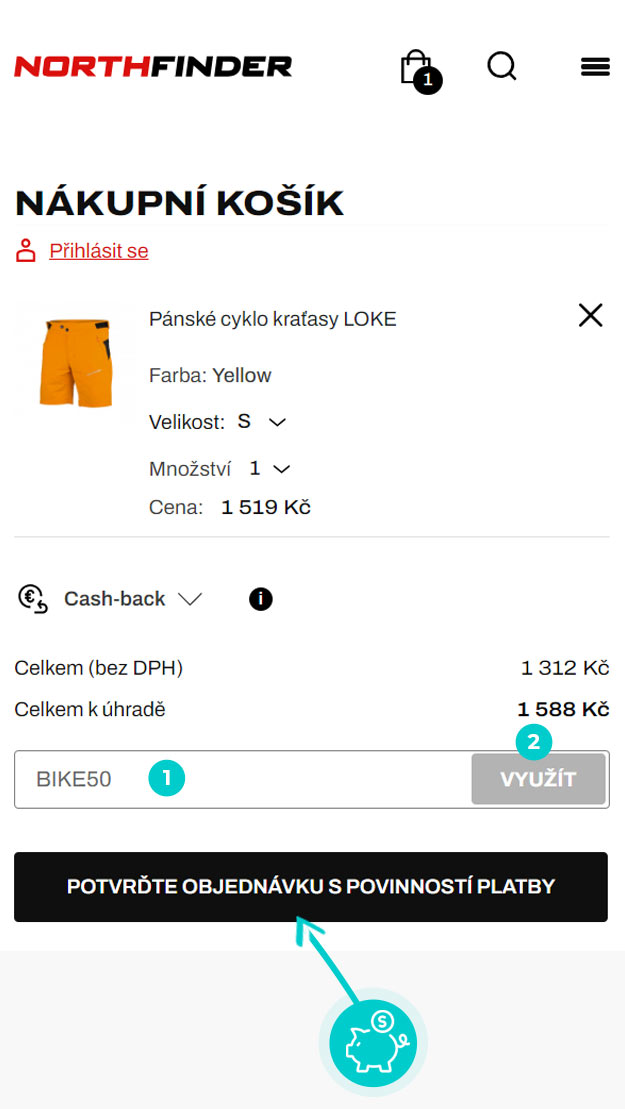Open the search magnifier
The width and height of the screenshot is (625, 1109).
(501, 67)
